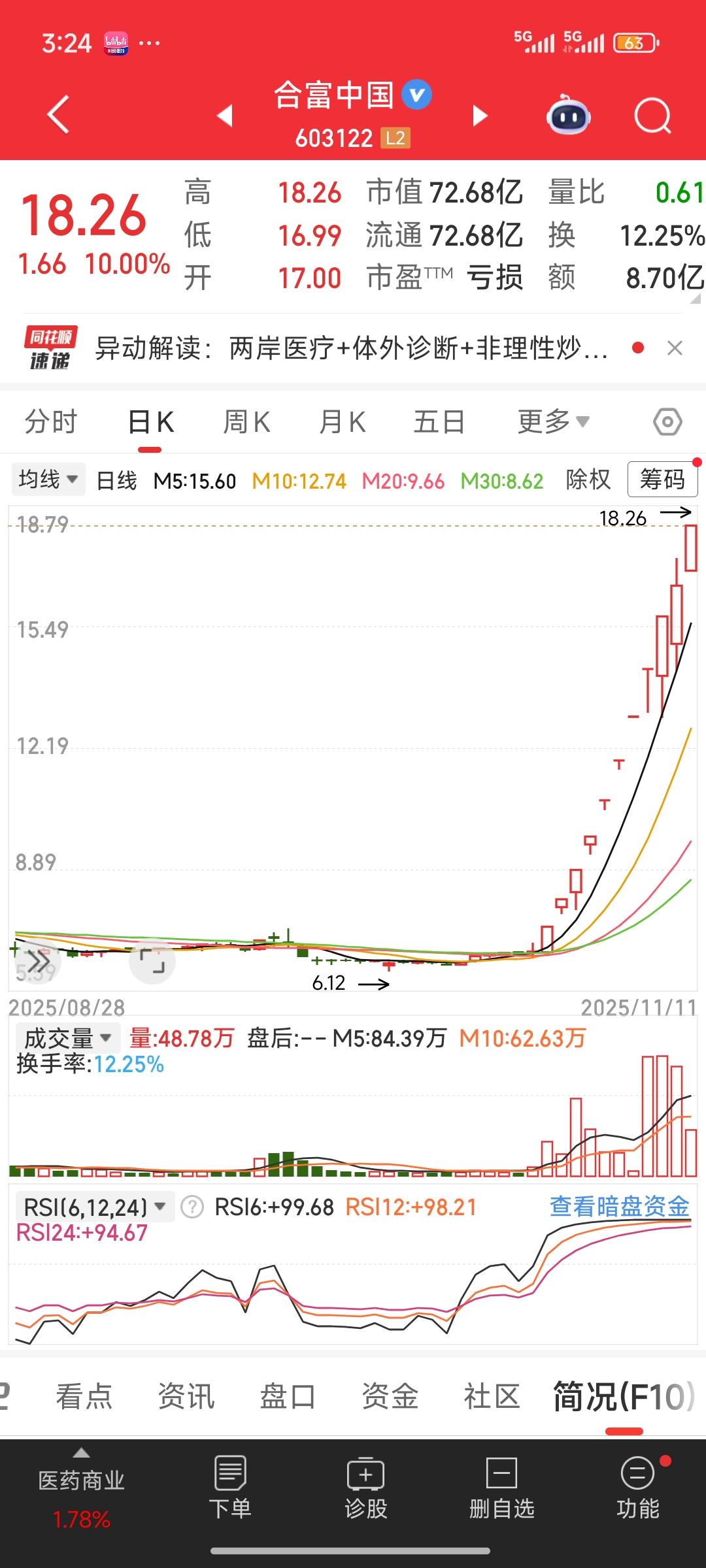
Task: Tap the double-arrow quick jump icon on chart
Action: click(x=39, y=960)
